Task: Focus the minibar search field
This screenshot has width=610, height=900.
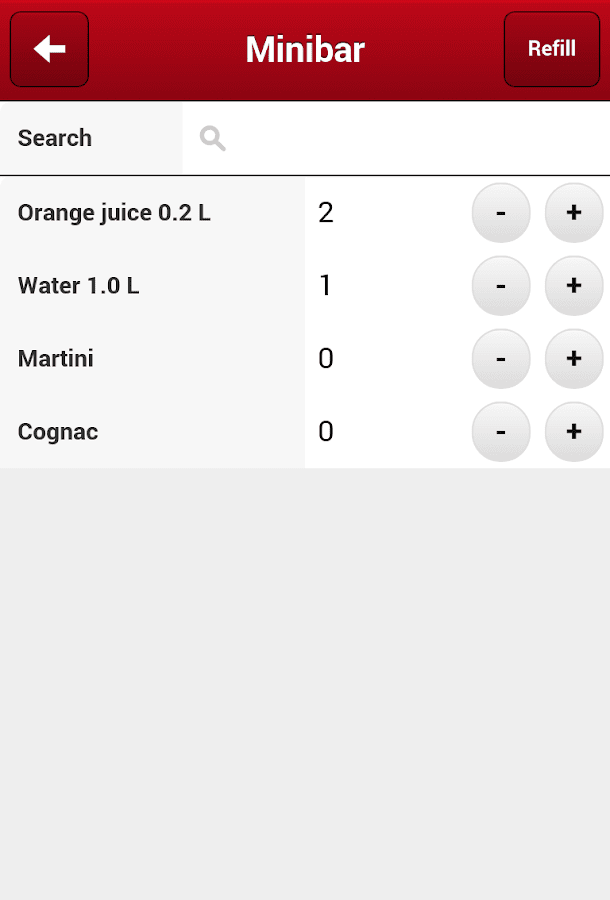Action: (400, 138)
